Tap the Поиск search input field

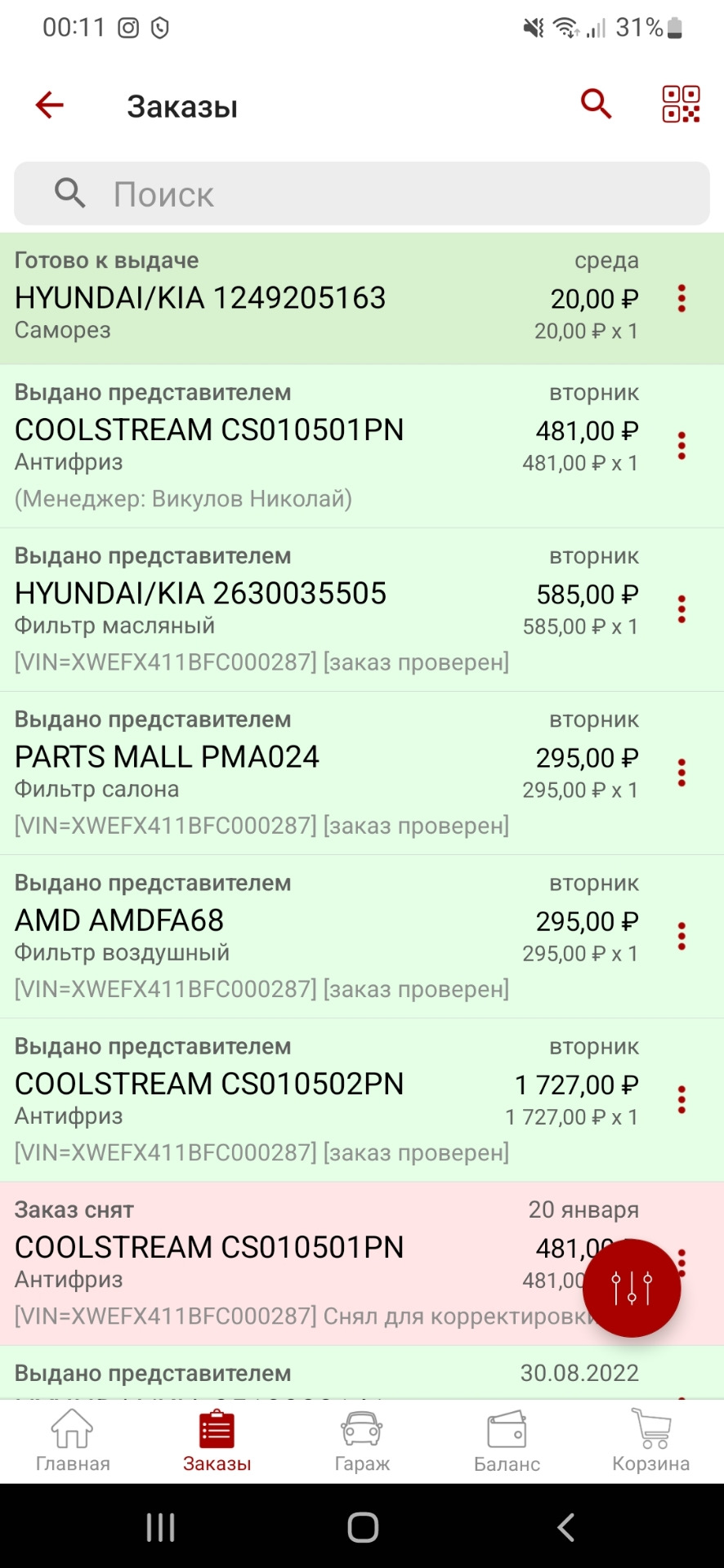362,194
